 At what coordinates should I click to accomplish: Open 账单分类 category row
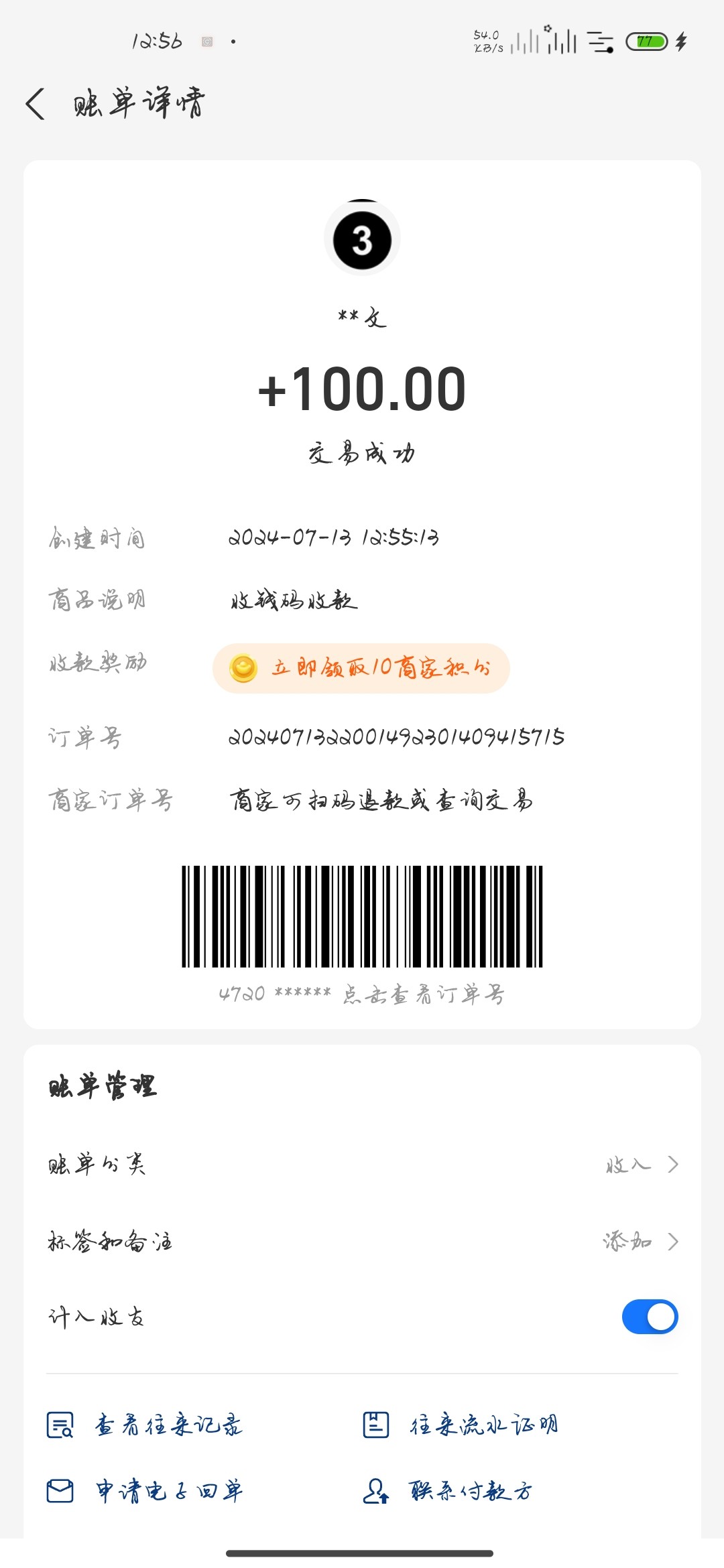coord(362,1165)
